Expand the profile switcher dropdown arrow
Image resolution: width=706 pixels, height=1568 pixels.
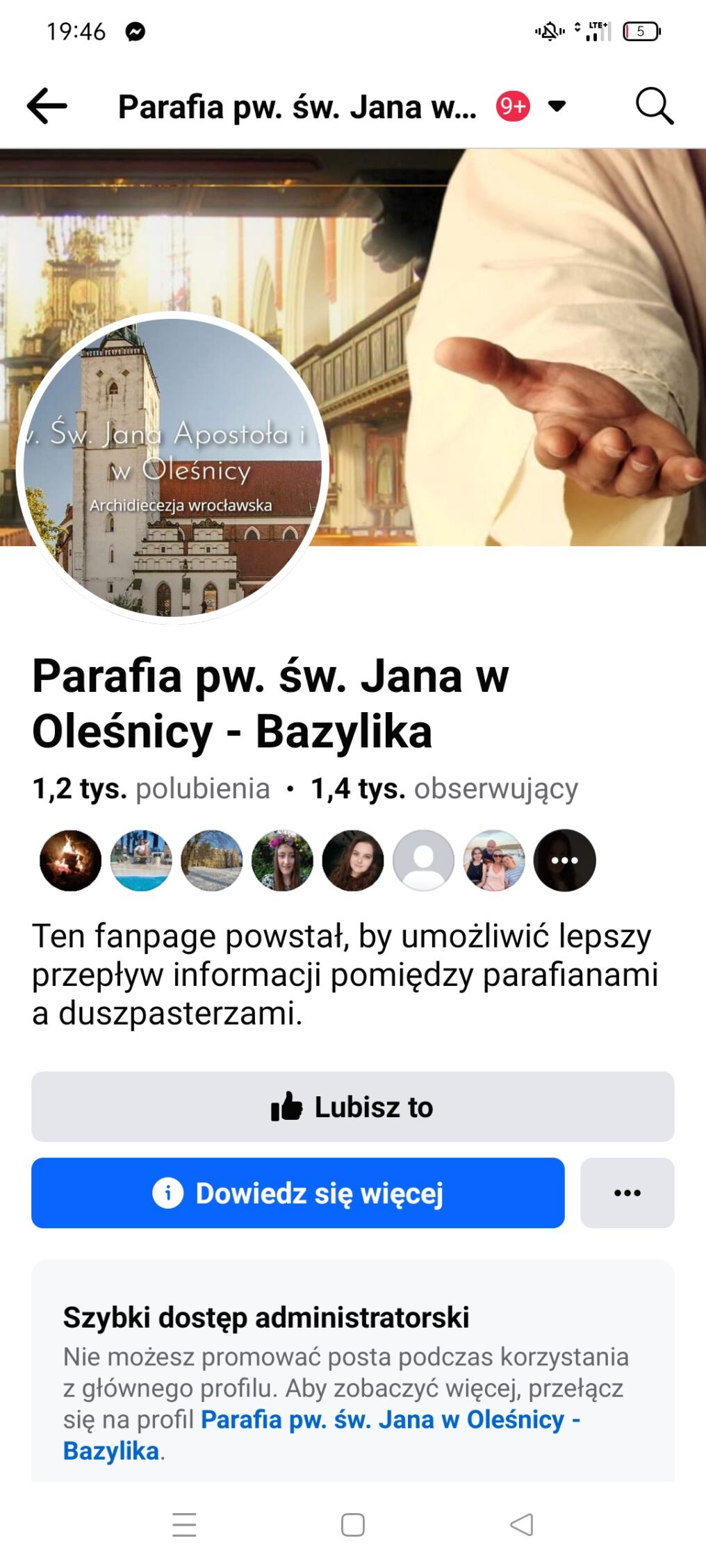point(557,106)
